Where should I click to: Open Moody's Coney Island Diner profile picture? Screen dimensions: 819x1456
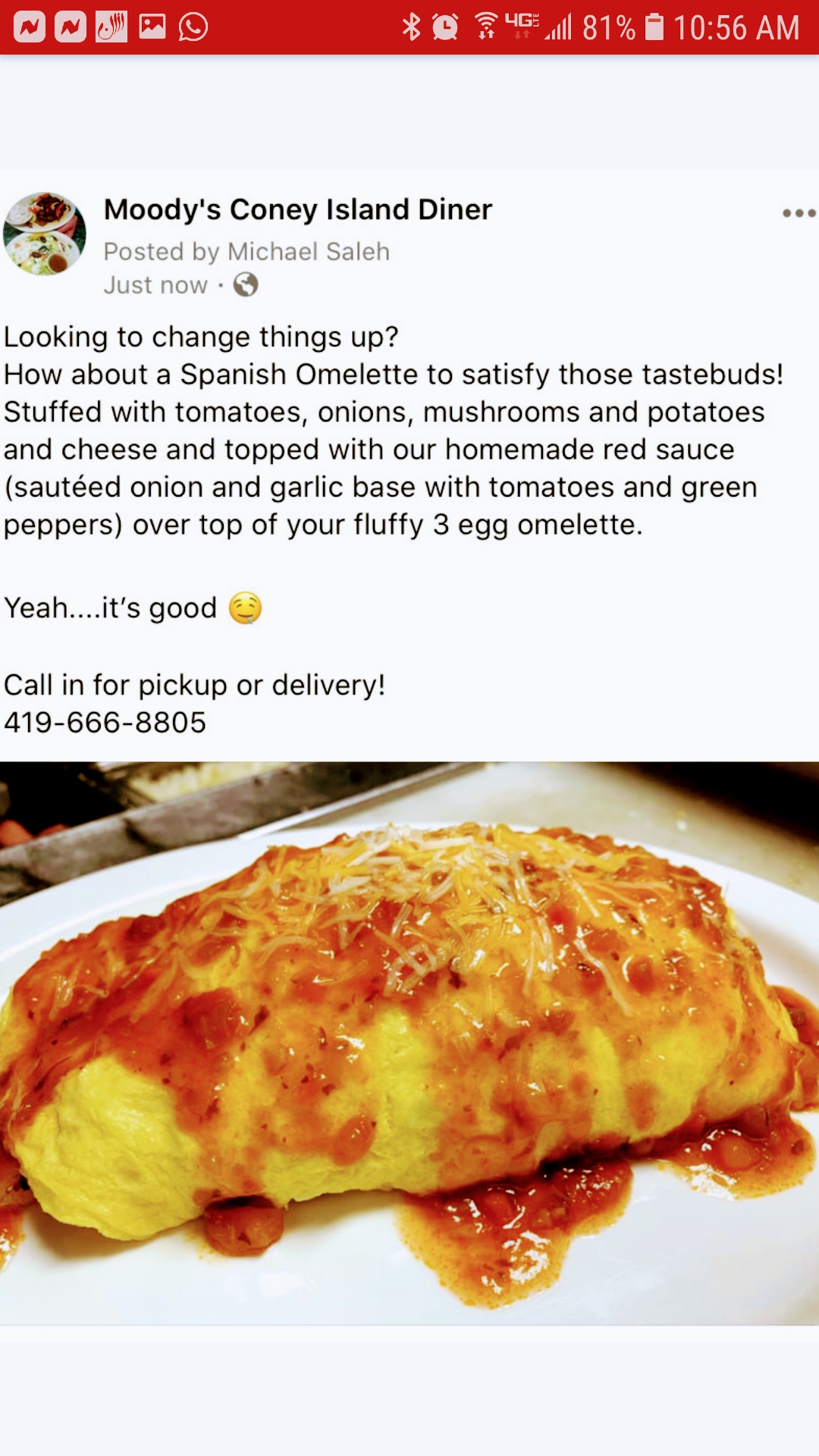(x=45, y=234)
